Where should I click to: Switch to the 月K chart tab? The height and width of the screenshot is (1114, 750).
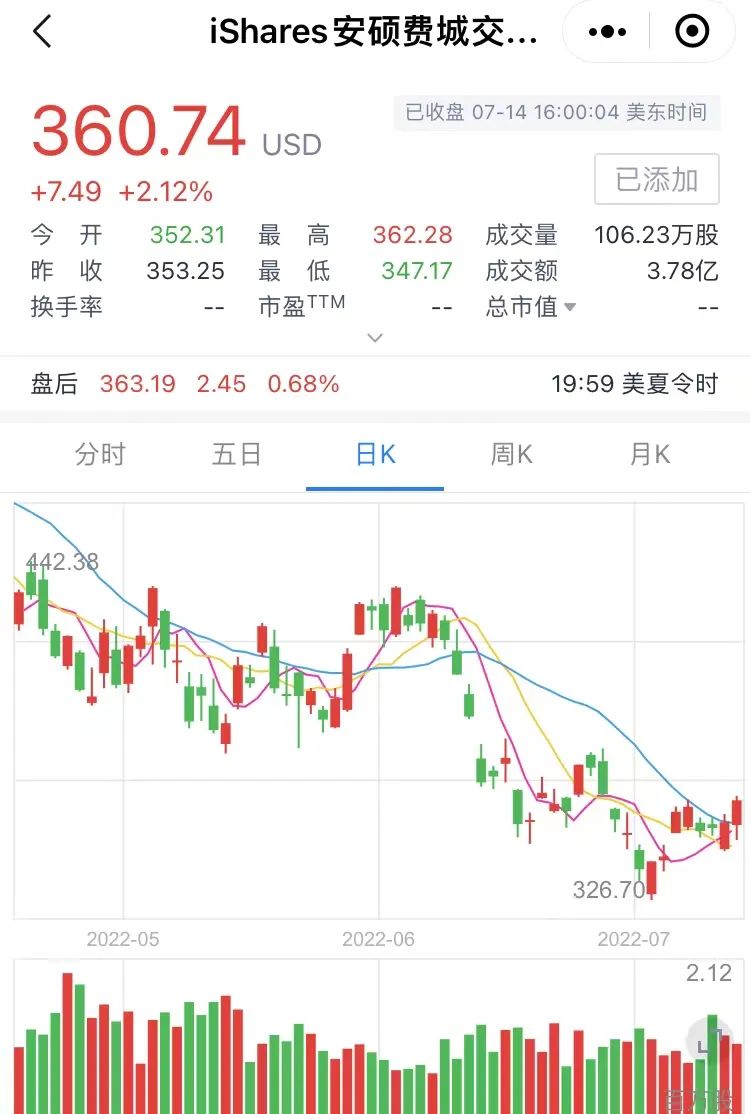[649, 454]
